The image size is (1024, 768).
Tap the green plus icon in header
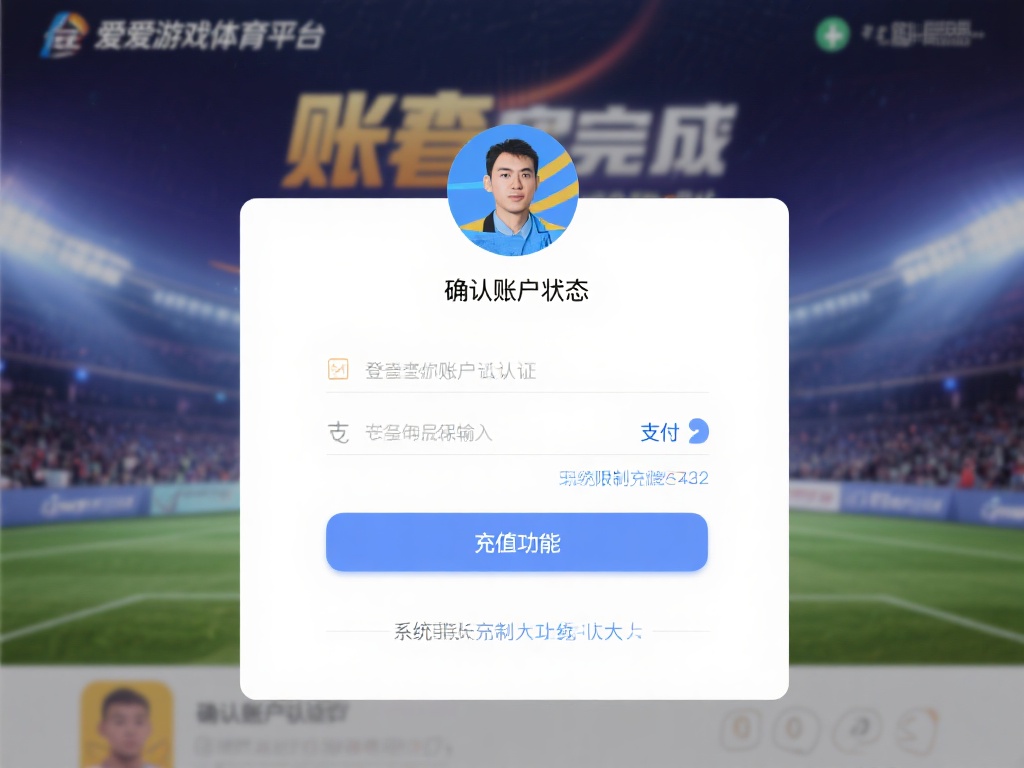(831, 35)
